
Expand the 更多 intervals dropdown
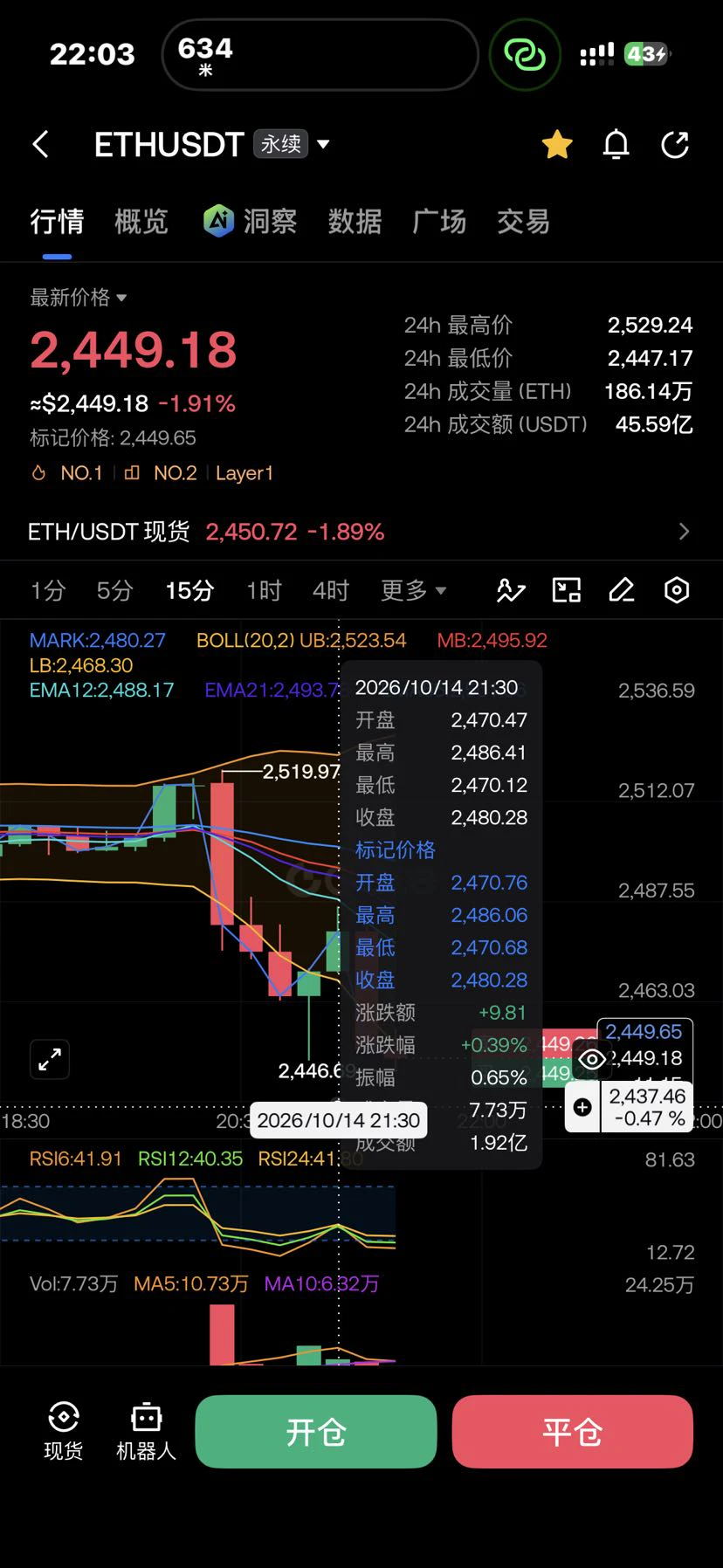pos(414,591)
